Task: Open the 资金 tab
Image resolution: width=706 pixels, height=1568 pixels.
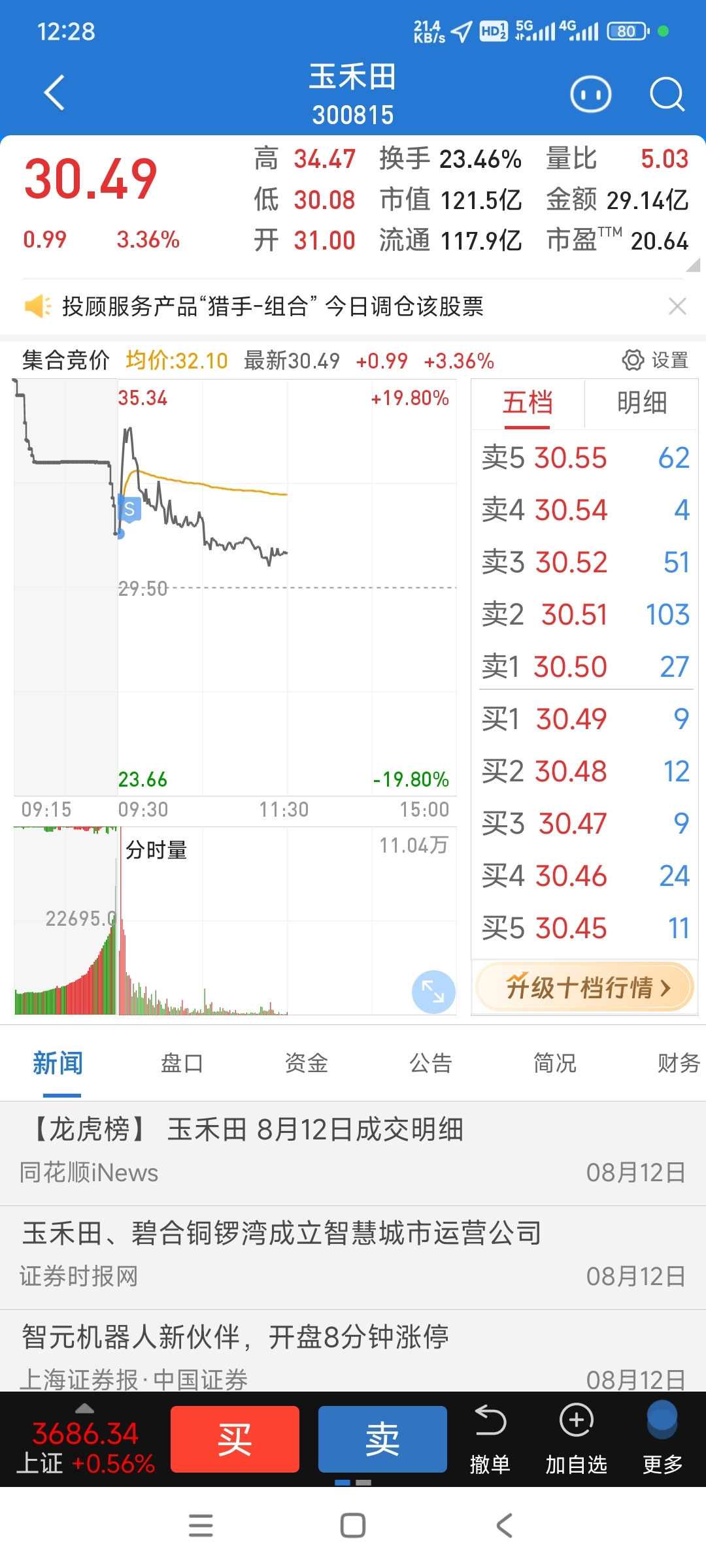Action: pyautogui.click(x=306, y=1063)
